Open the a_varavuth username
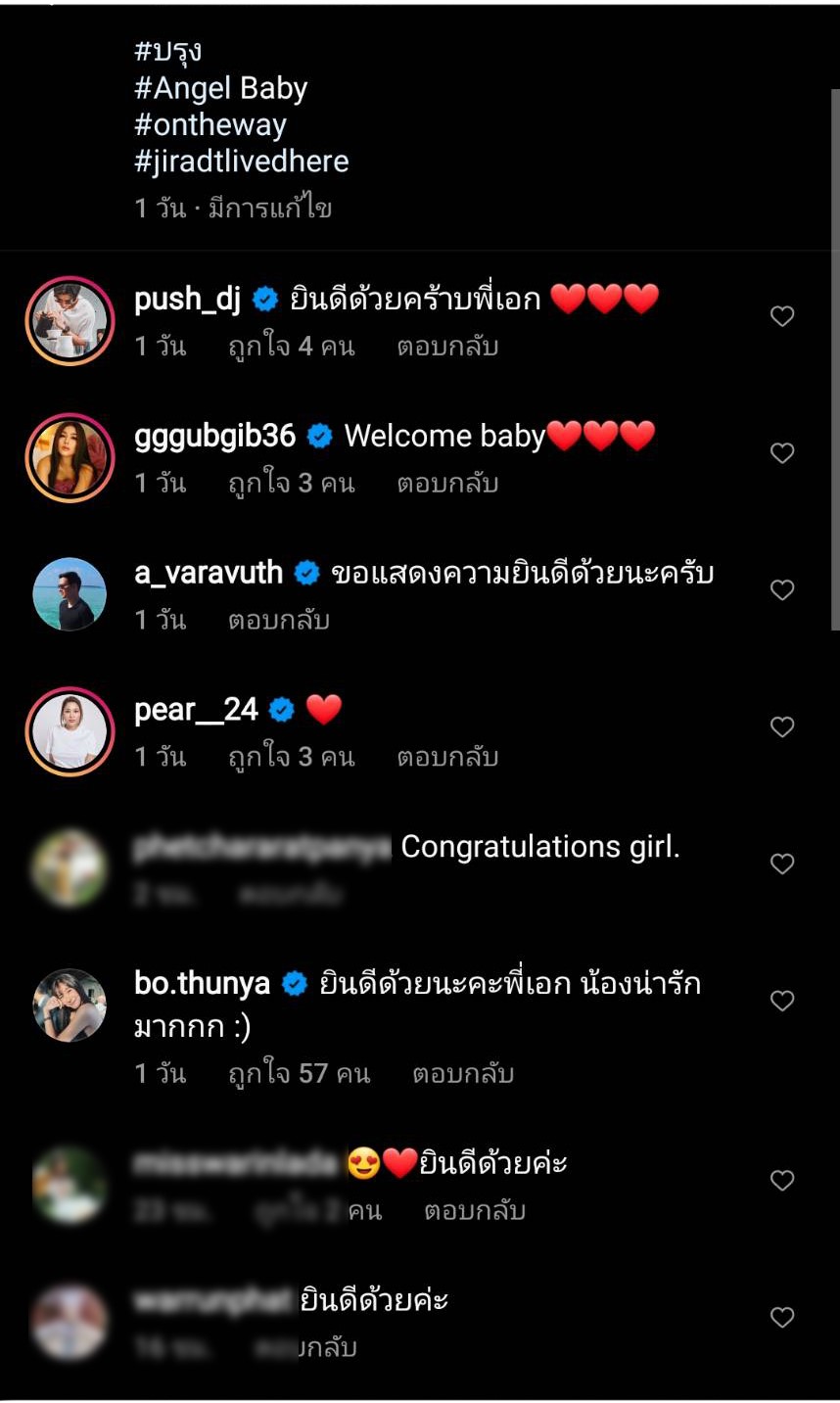This screenshot has width=840, height=1403. 209,573
